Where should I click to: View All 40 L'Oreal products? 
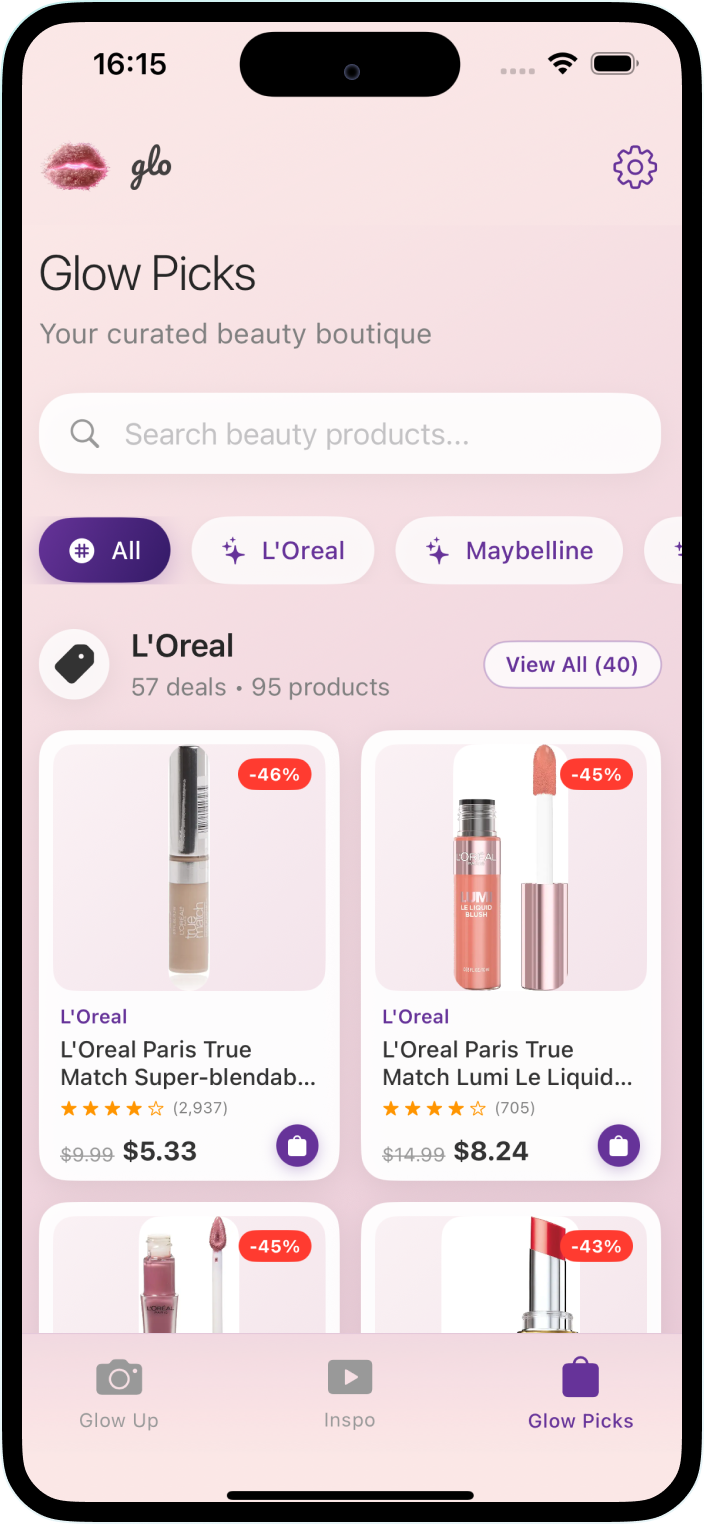[572, 665]
